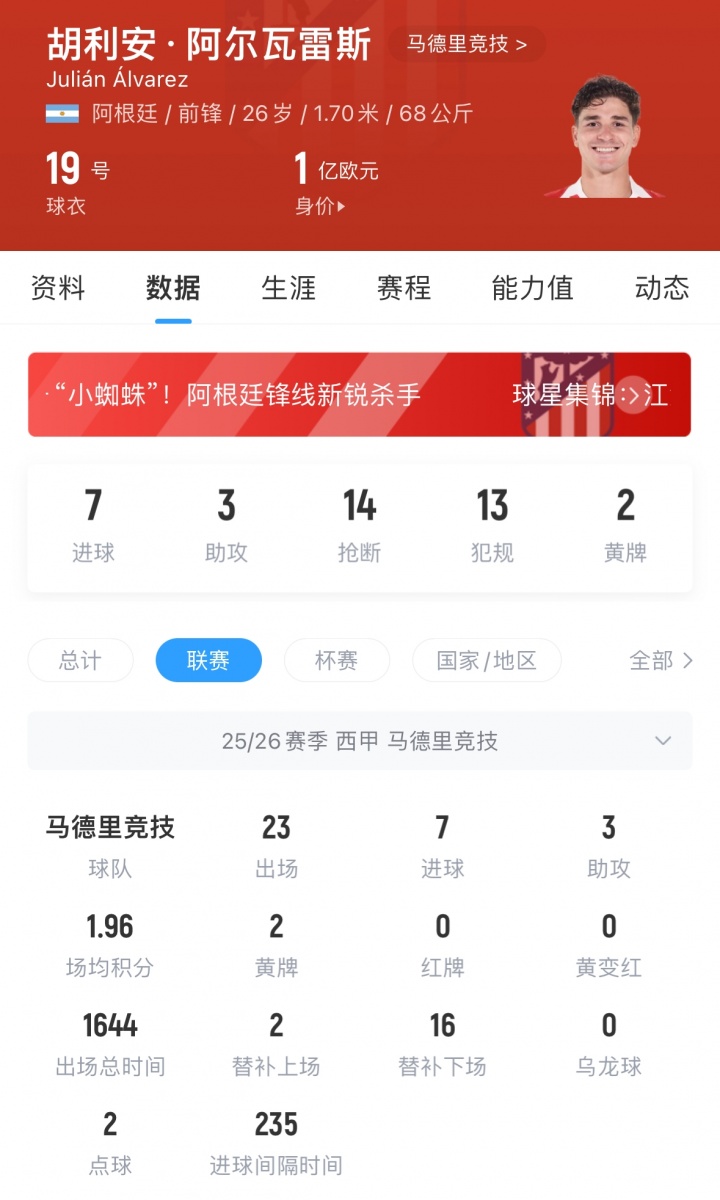This screenshot has height=1200, width=720.
Task: Switch to the 动态 news tab
Action: (x=661, y=288)
